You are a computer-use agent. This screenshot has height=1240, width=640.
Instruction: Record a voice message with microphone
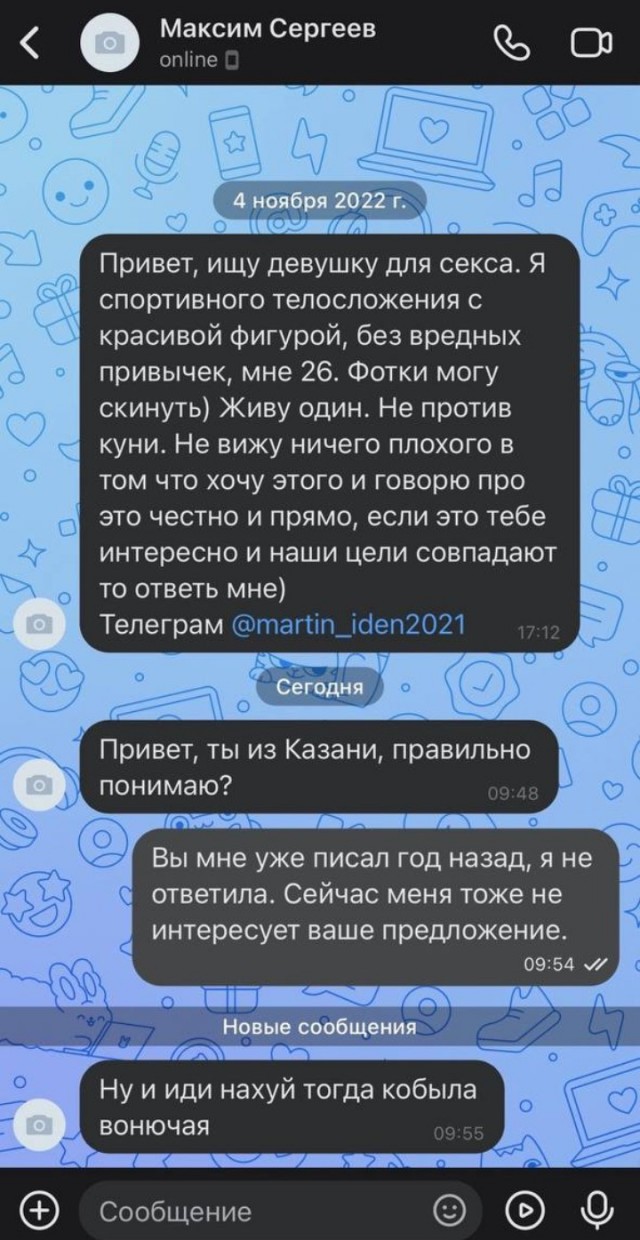click(x=599, y=1211)
